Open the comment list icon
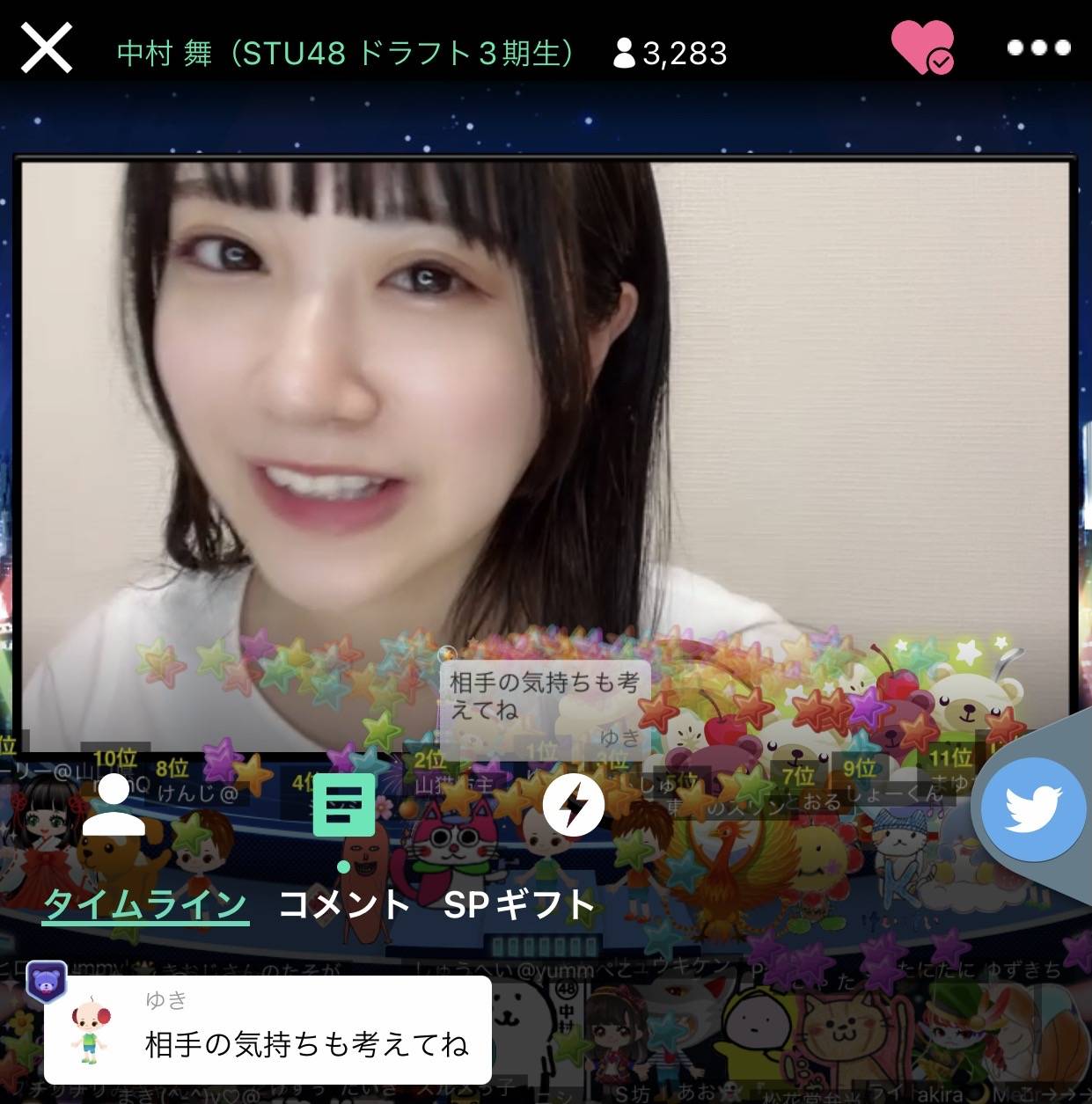 pos(344,804)
